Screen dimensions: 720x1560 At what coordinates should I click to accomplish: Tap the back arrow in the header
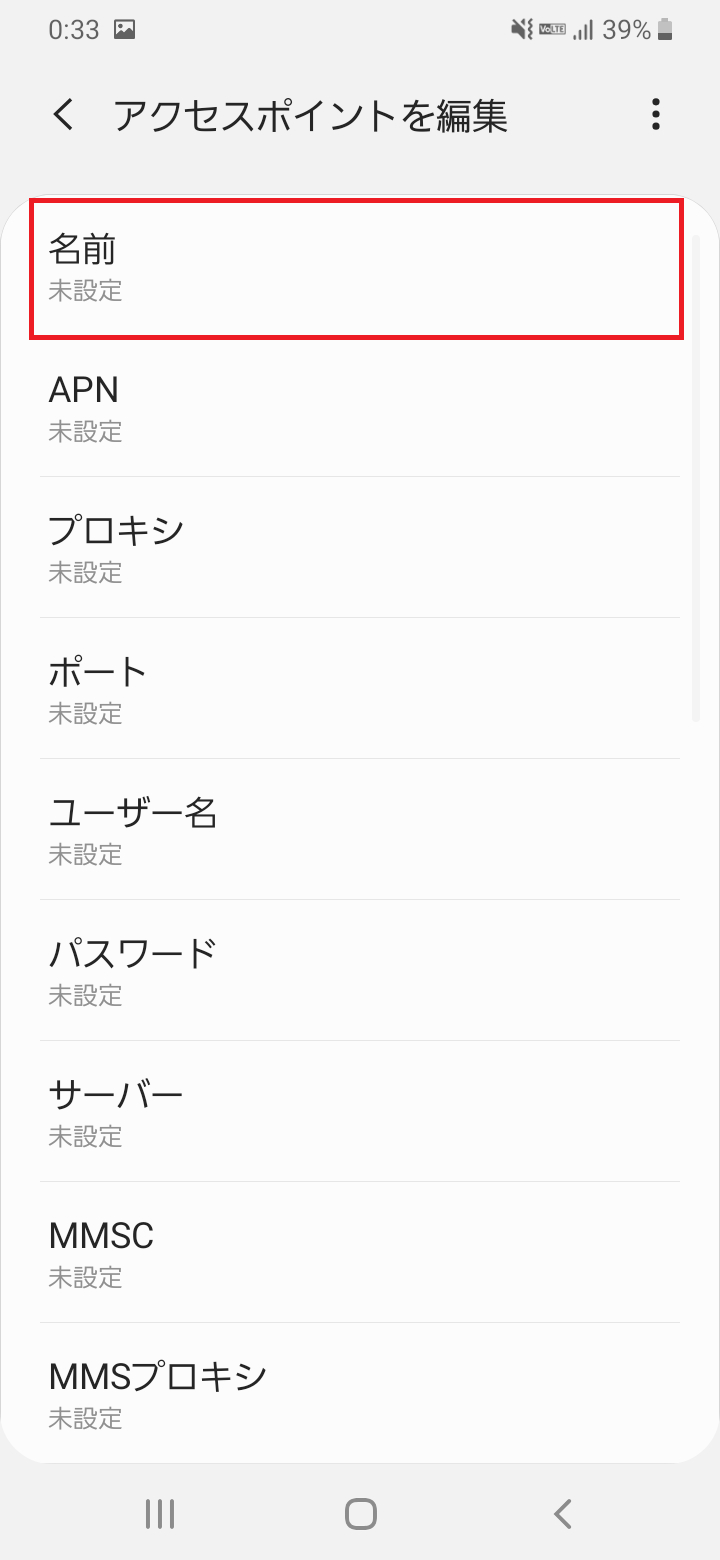click(x=62, y=115)
